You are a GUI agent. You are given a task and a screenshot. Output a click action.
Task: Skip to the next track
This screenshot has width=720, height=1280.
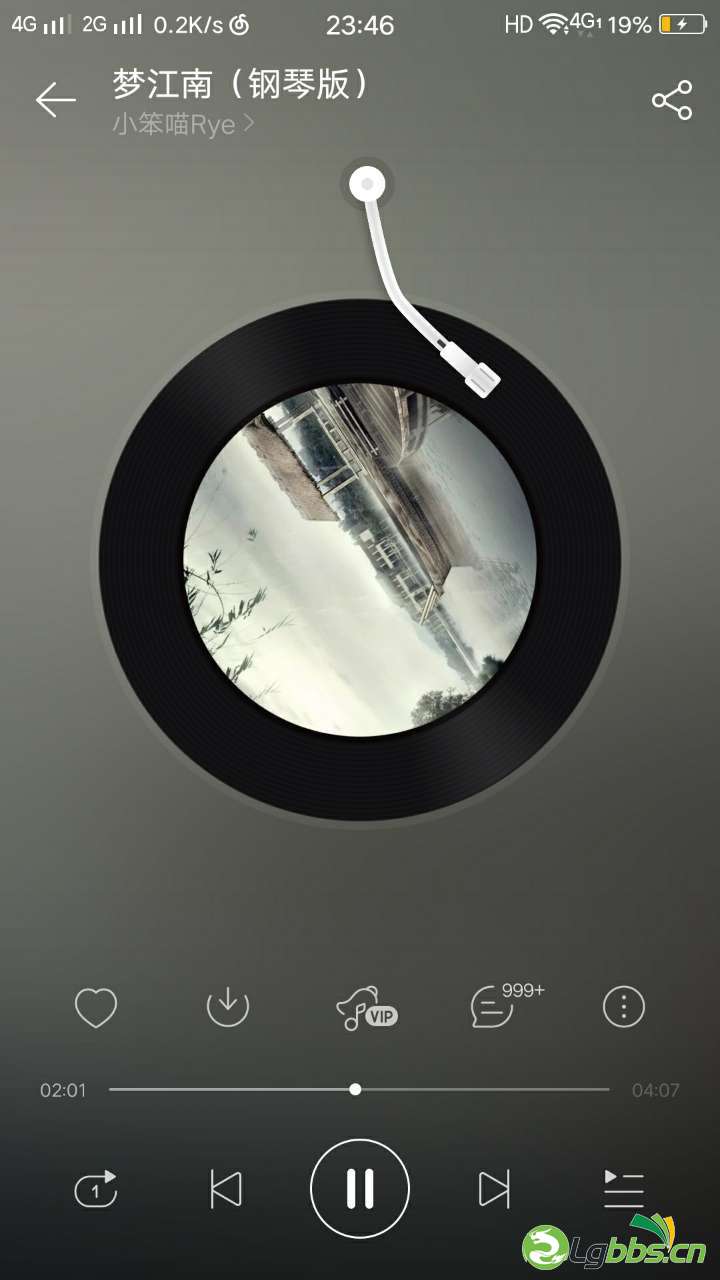(494, 1189)
